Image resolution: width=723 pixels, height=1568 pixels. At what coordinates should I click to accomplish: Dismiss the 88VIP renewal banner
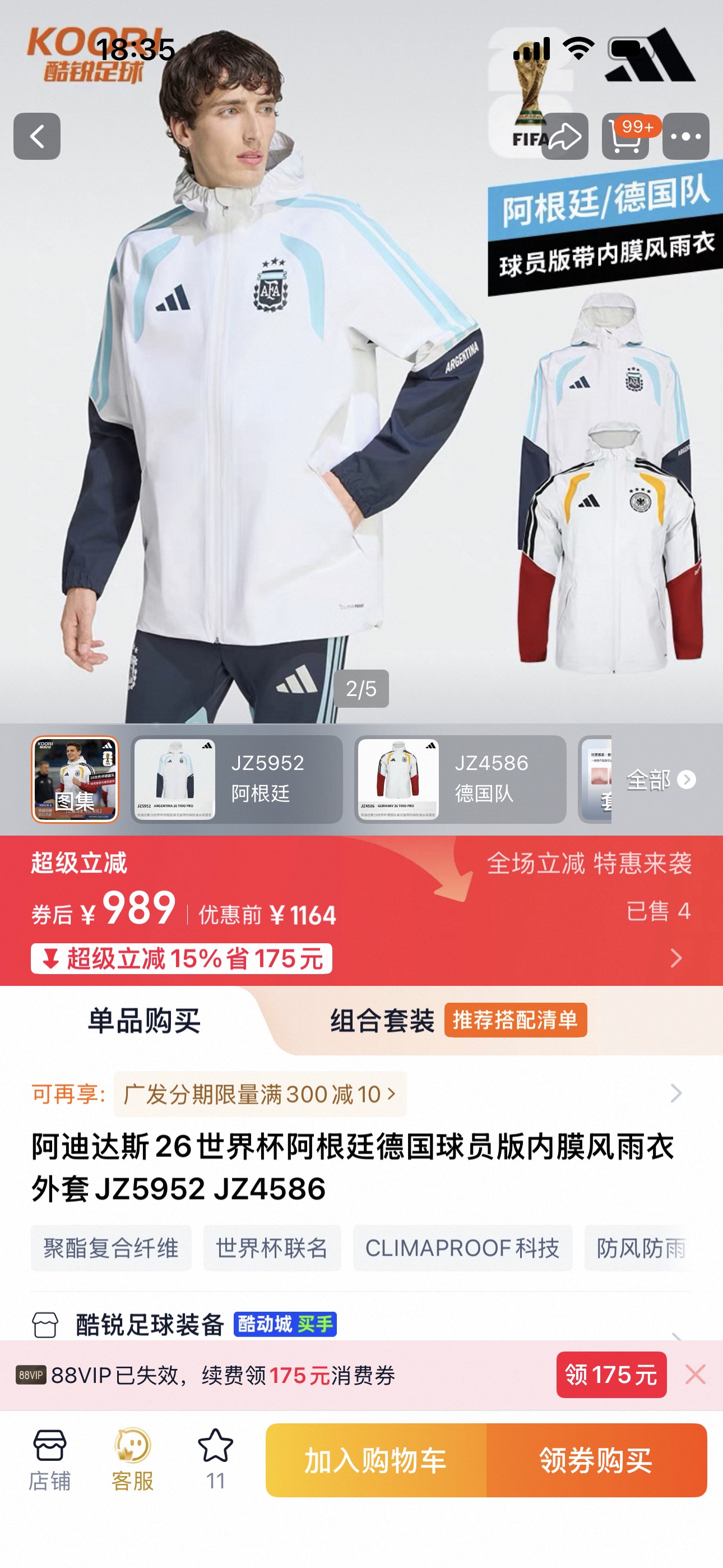pyautogui.click(x=695, y=1375)
